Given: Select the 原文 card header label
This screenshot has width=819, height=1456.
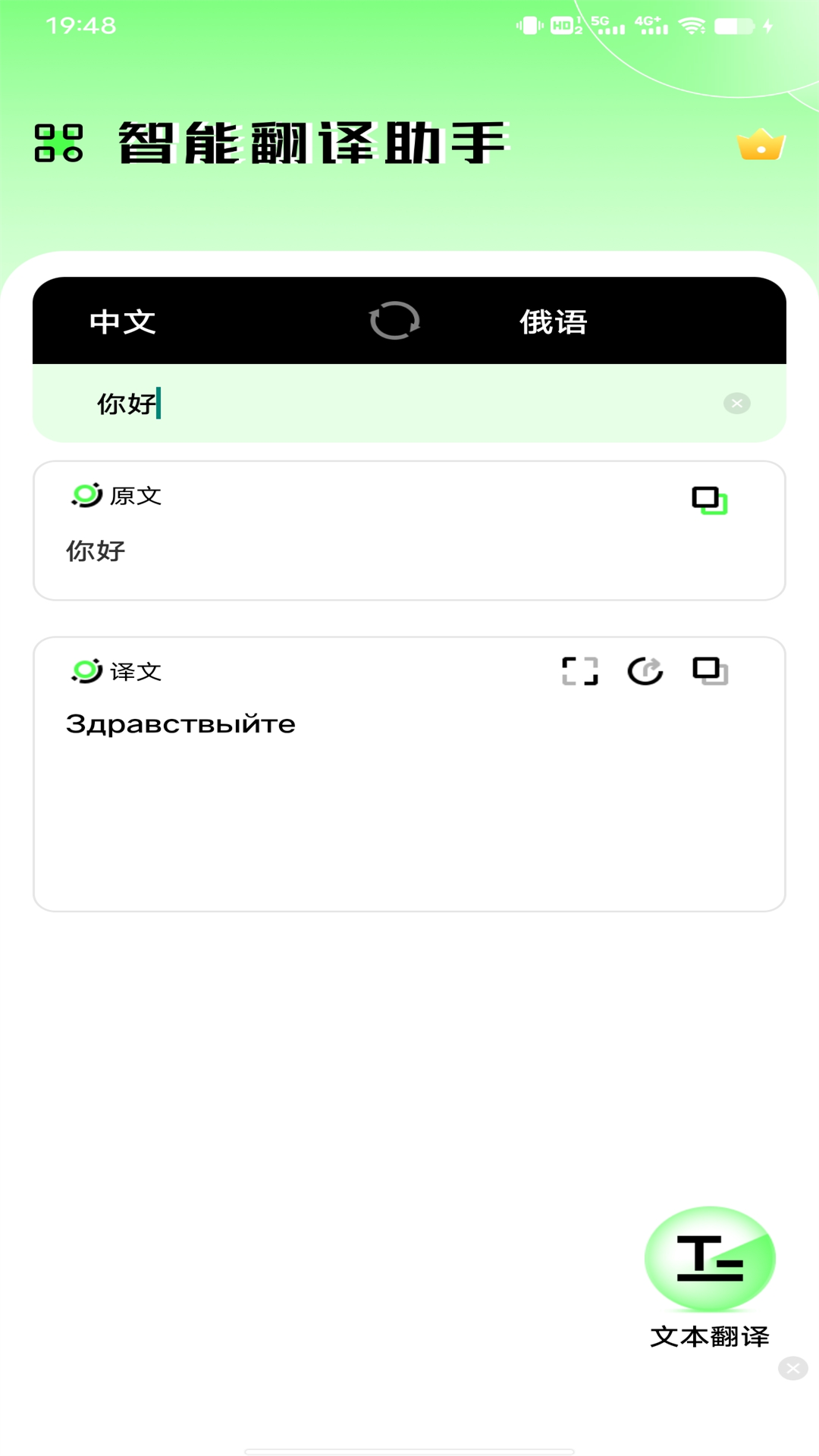Looking at the screenshot, I should (135, 497).
